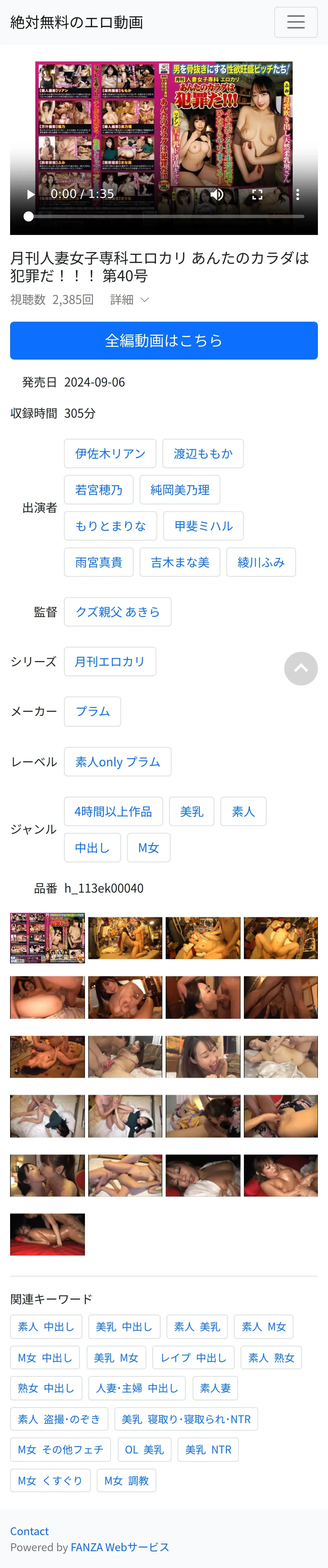Select the 伊佐木リアン performer chip
Viewport: 328px width, 1568px height.
[x=110, y=454]
